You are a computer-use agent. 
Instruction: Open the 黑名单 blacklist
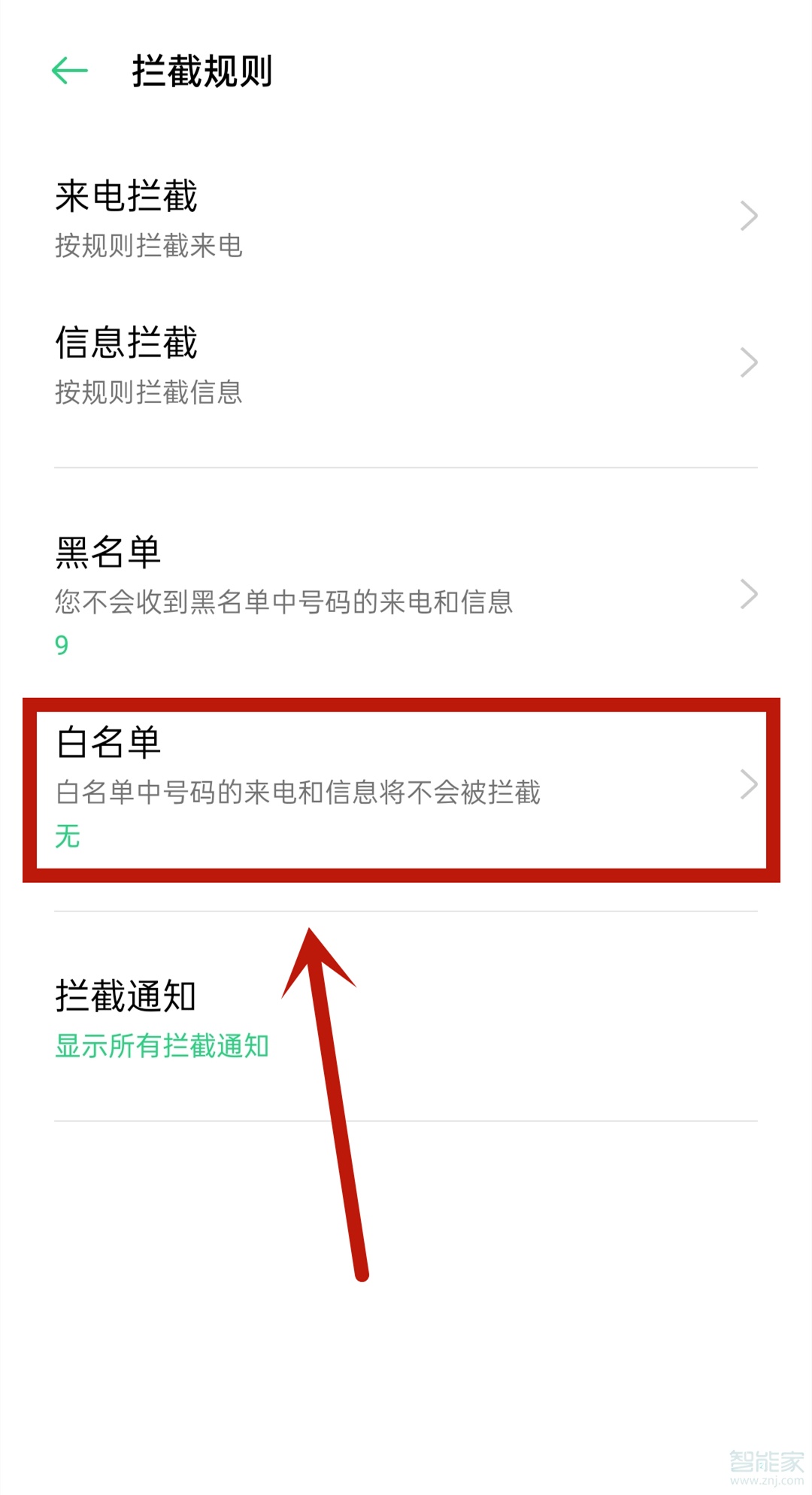point(406,594)
